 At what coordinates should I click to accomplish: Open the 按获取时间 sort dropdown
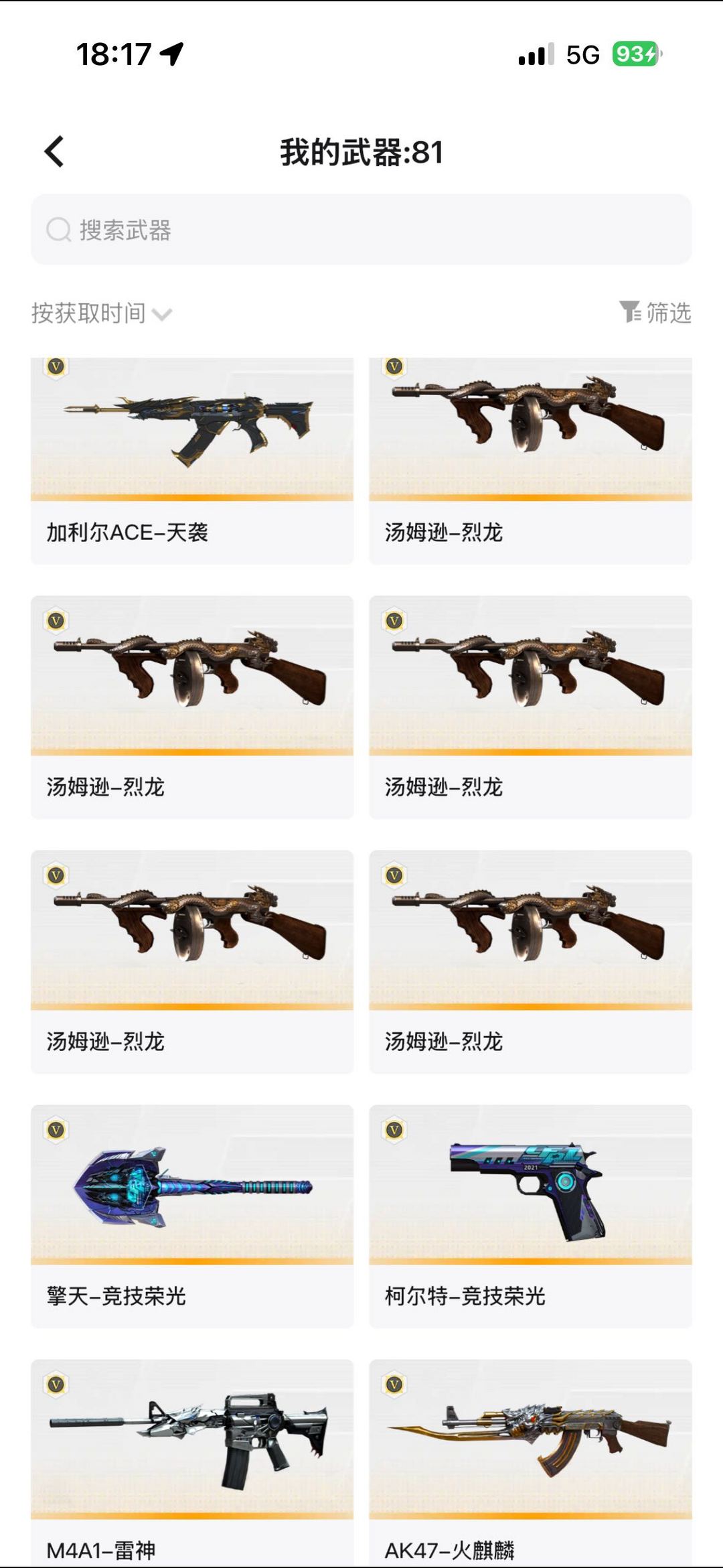click(x=90, y=312)
